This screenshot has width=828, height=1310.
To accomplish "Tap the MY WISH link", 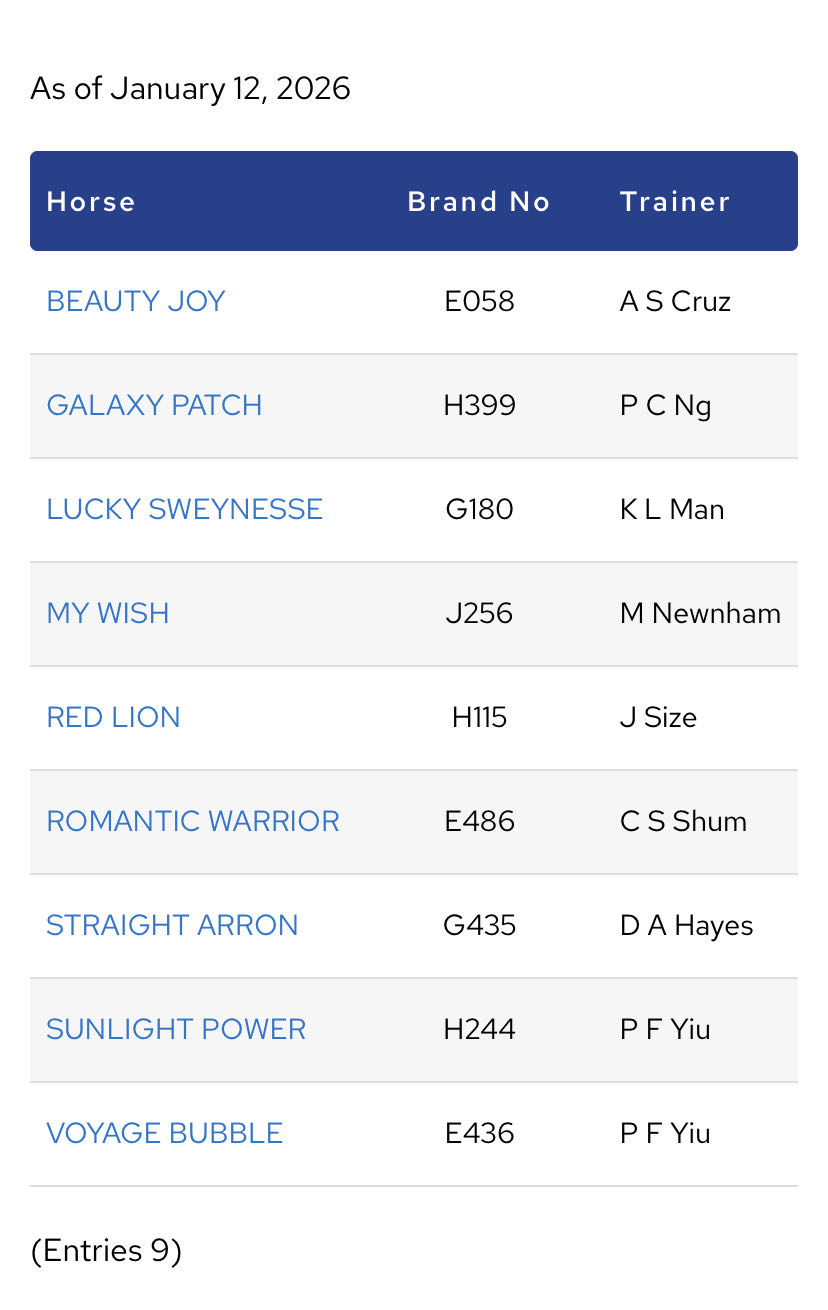I will 108,613.
